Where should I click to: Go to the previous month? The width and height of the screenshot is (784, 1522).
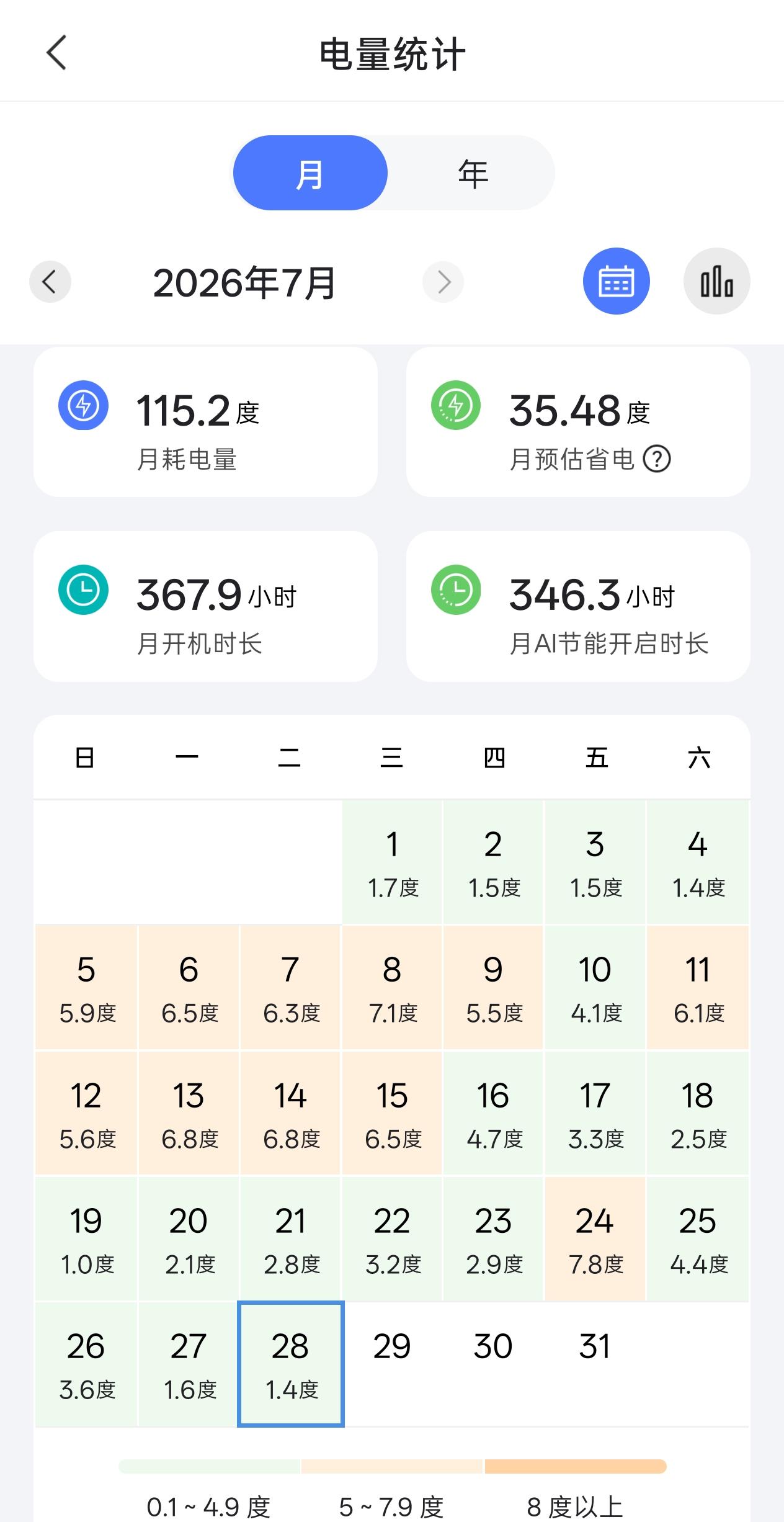click(x=50, y=282)
